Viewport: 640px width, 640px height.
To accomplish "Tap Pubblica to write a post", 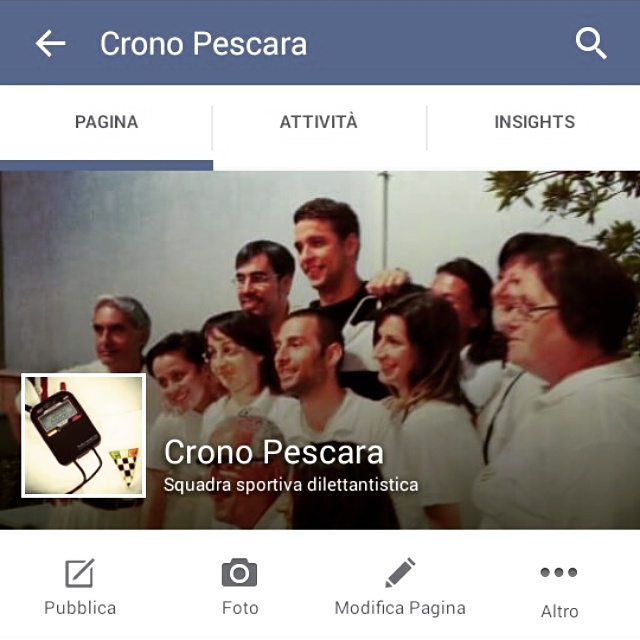I will click(80, 587).
